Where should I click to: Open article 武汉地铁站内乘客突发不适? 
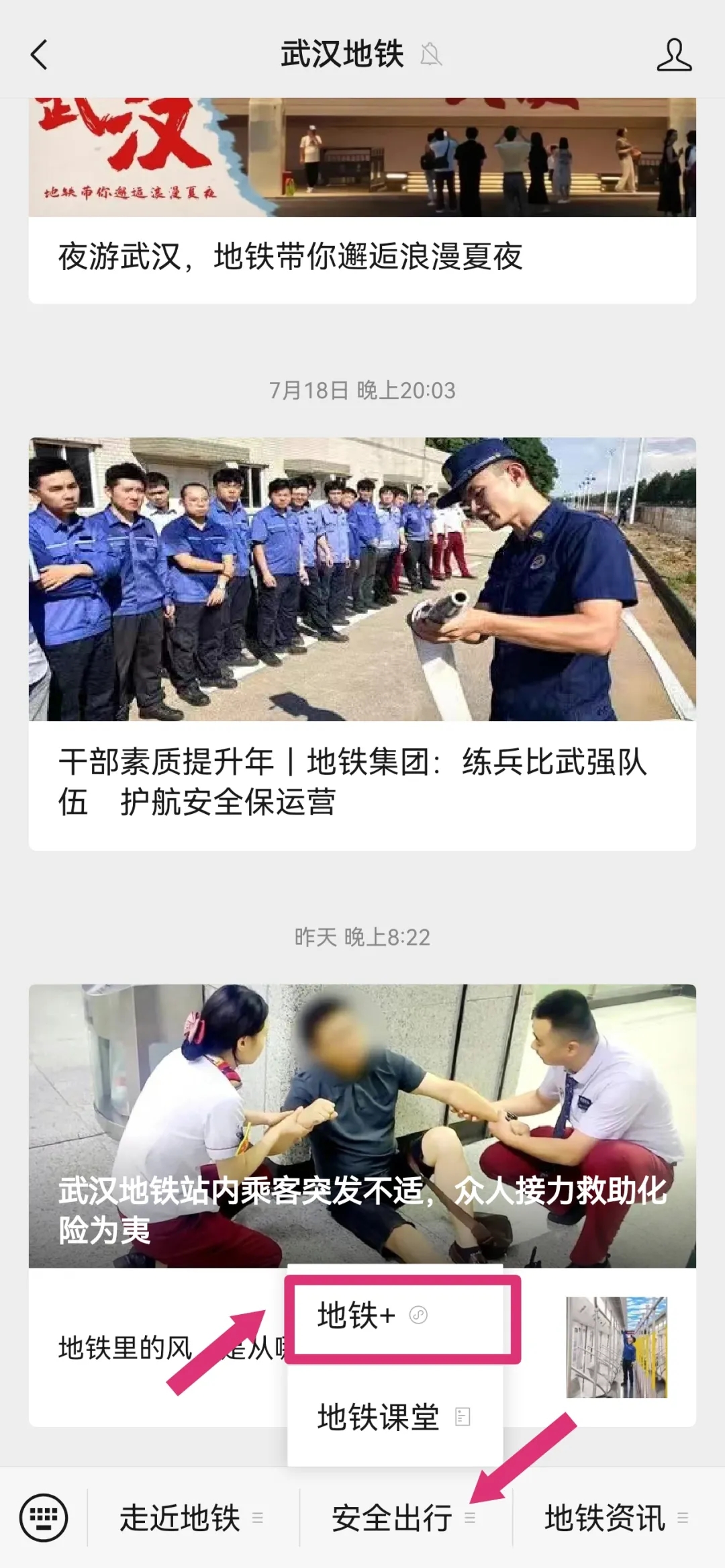(x=361, y=1125)
